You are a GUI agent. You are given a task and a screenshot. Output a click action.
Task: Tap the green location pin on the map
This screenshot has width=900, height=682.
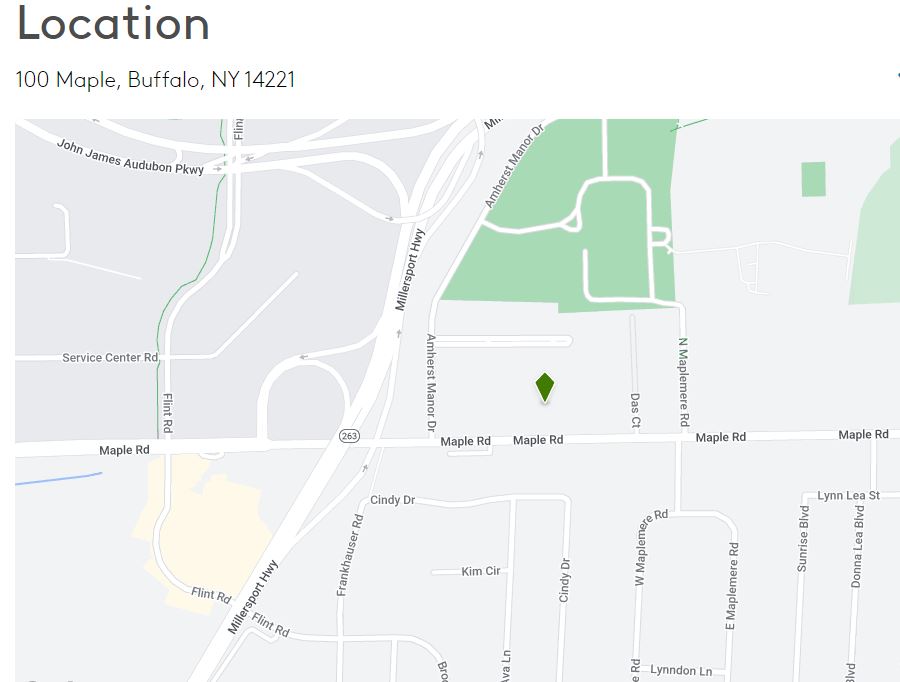pyautogui.click(x=545, y=386)
